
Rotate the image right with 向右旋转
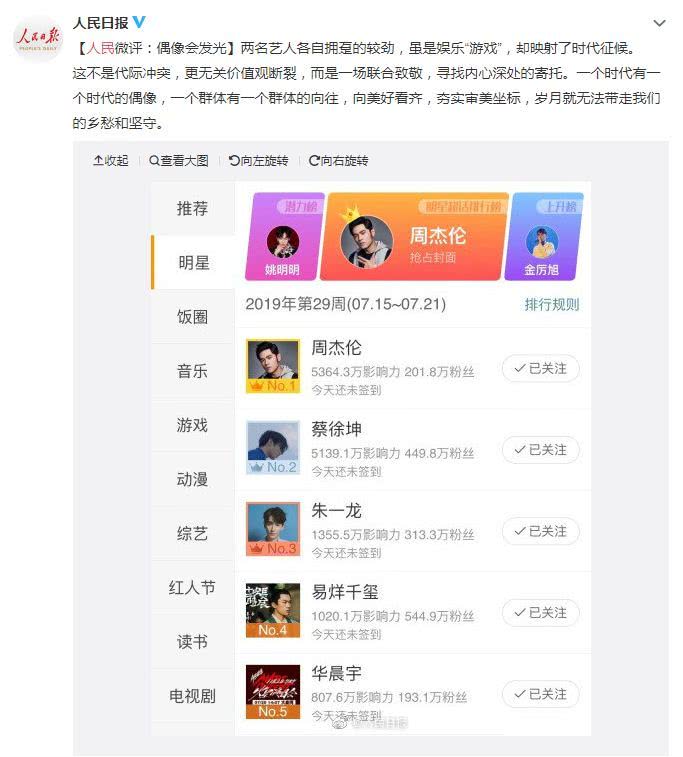pos(339,160)
